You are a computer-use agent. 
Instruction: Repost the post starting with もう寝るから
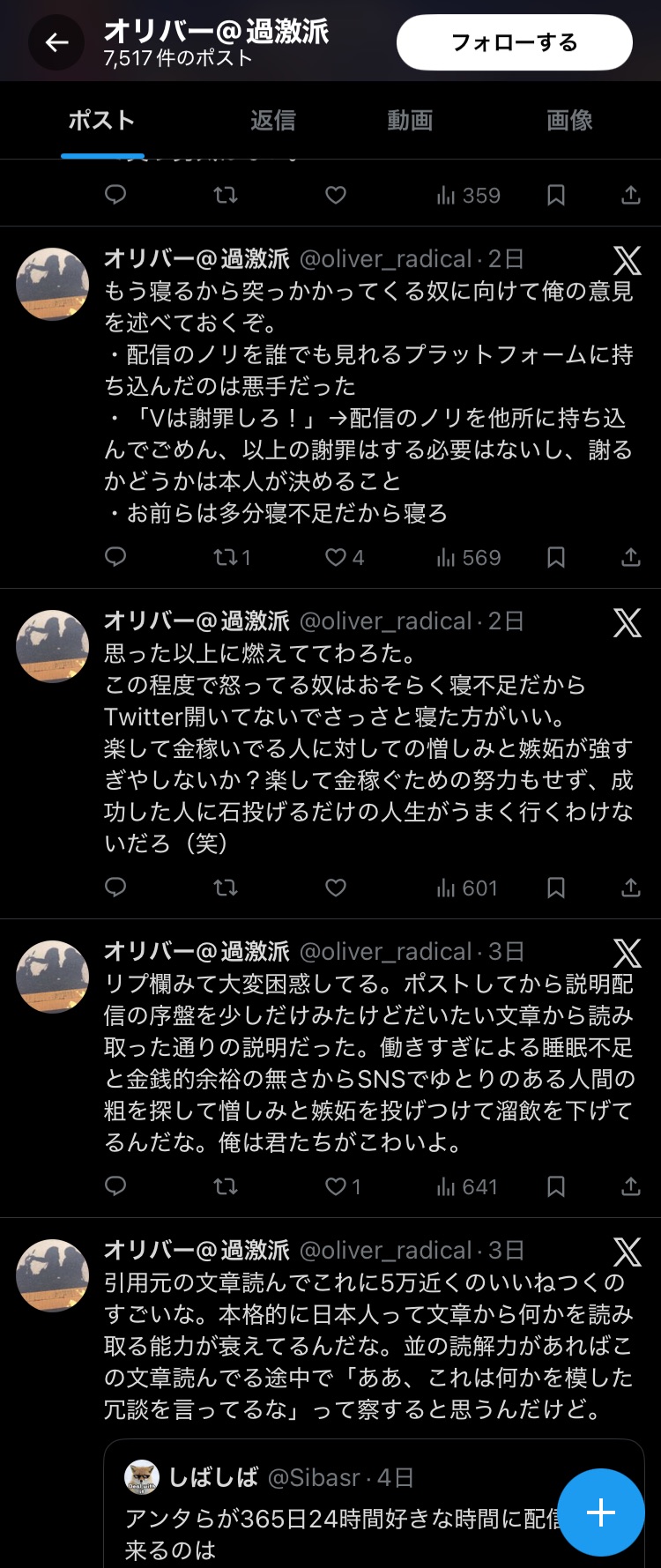coord(226,557)
